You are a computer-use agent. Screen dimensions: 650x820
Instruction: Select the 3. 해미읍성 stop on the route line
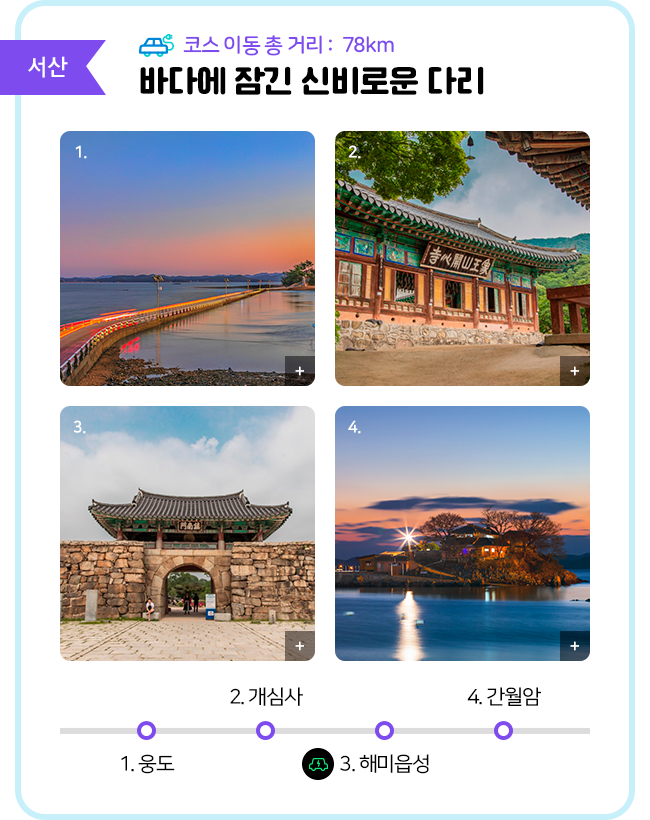pos(384,731)
